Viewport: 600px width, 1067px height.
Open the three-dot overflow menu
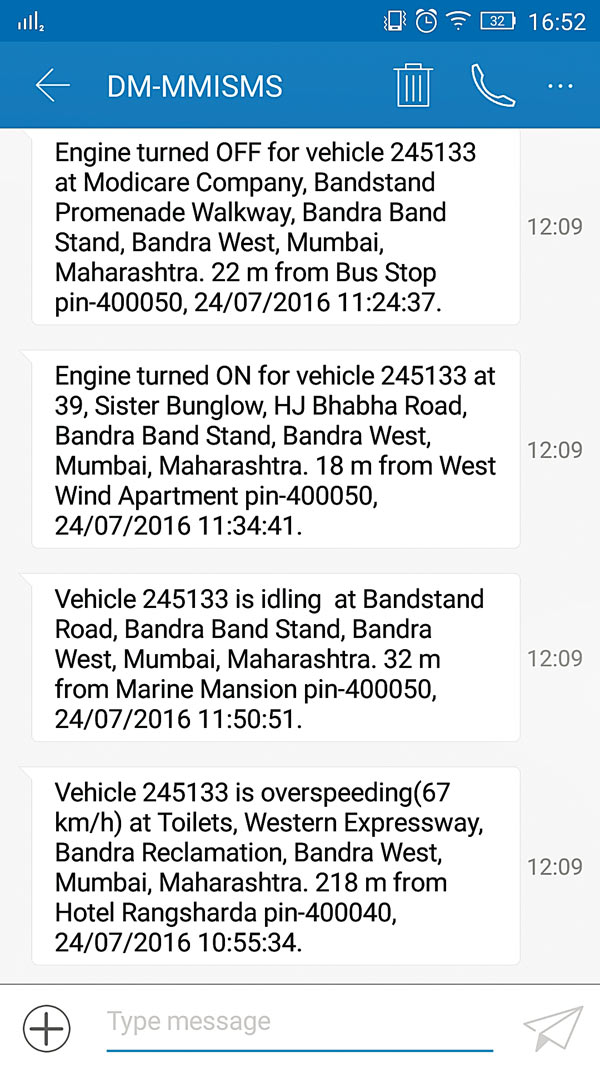[x=559, y=86]
